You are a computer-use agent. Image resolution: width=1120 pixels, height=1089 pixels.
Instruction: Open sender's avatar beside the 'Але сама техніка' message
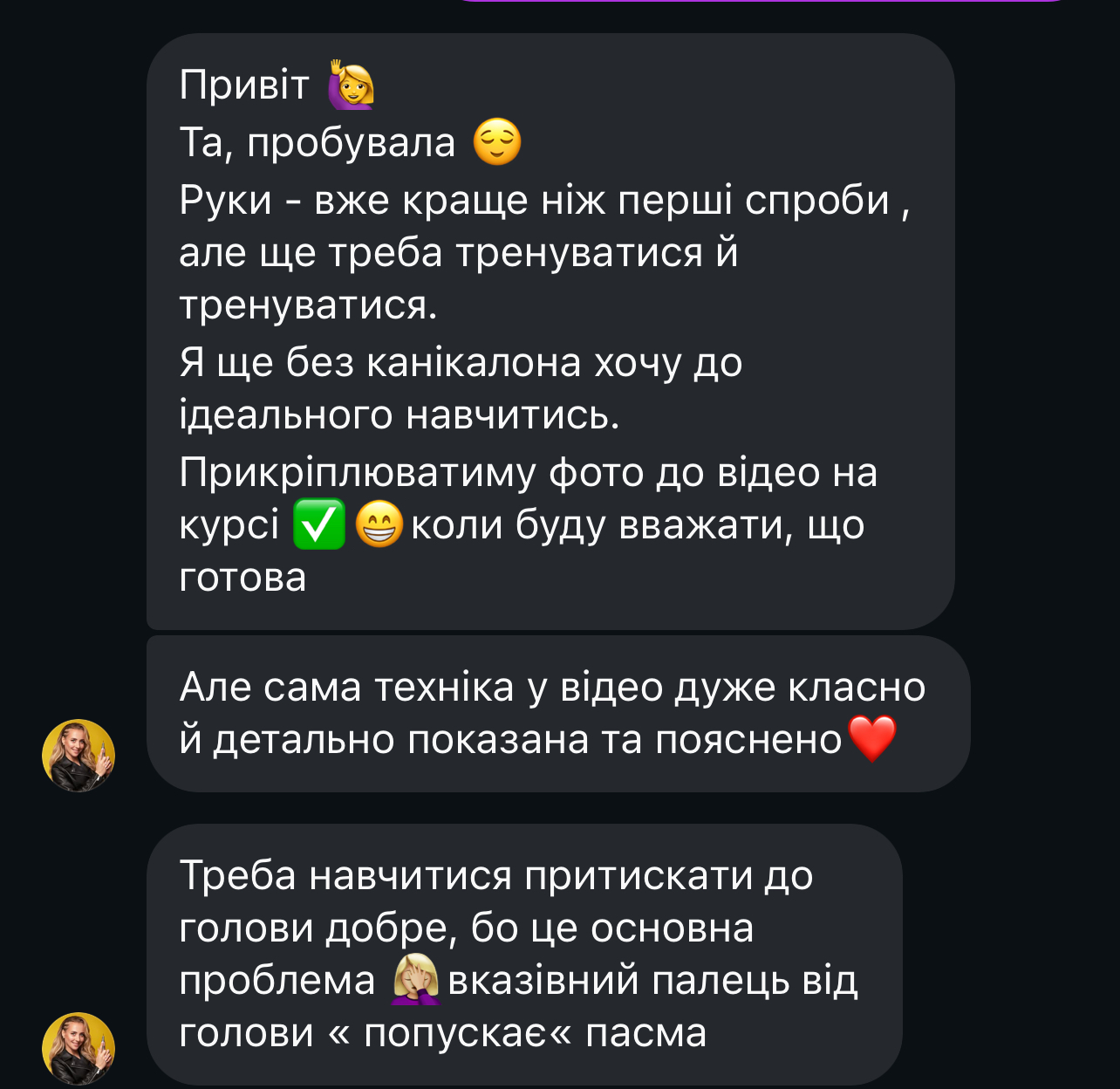[x=79, y=756]
